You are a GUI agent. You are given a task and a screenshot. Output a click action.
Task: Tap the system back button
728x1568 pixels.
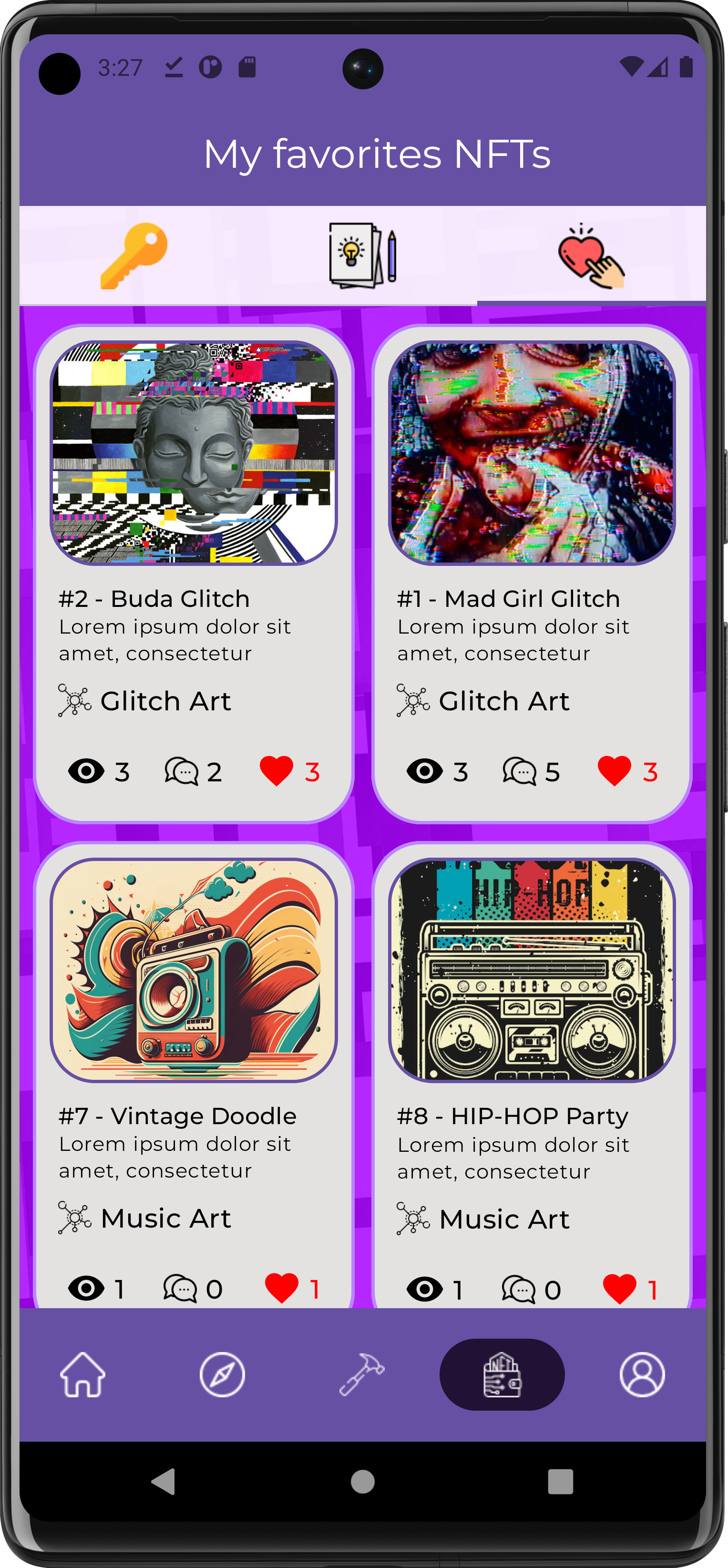tap(164, 1482)
